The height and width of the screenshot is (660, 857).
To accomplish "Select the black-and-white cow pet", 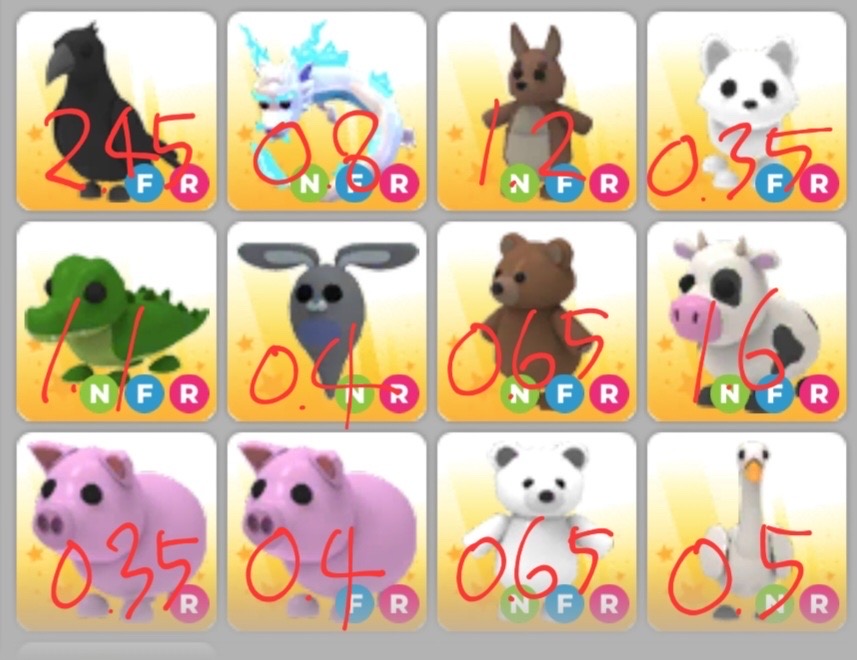I will [746, 320].
